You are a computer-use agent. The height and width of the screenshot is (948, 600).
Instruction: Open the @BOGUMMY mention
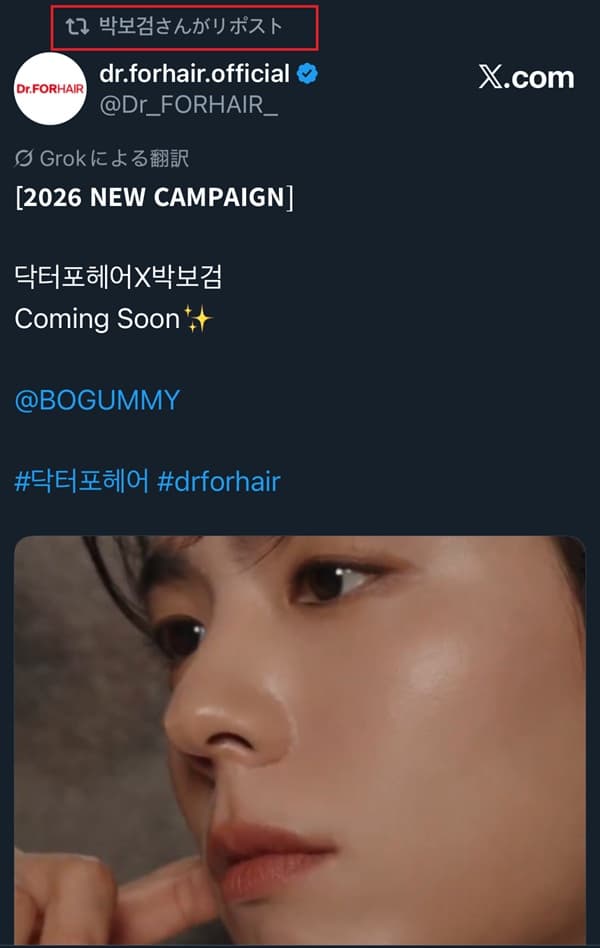(97, 400)
